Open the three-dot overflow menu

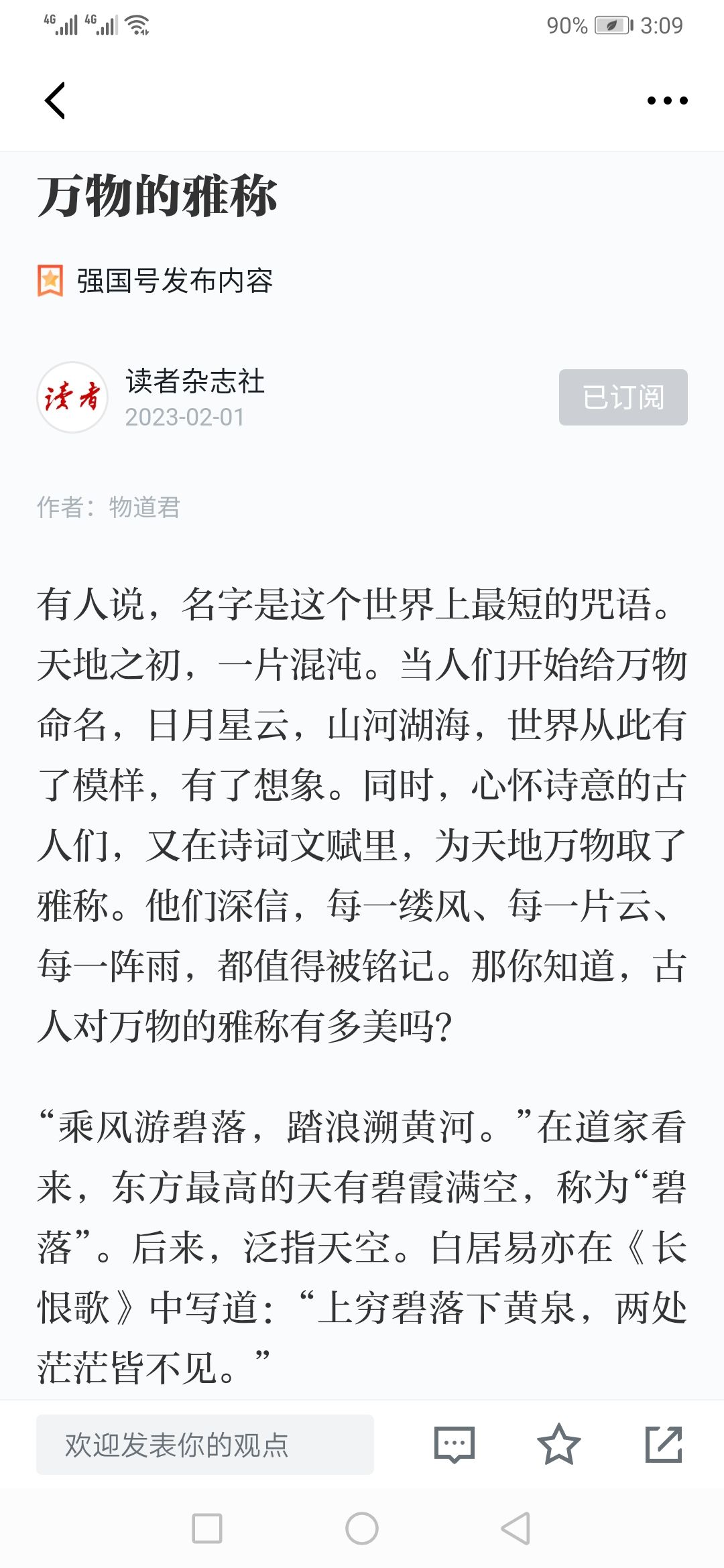click(667, 101)
